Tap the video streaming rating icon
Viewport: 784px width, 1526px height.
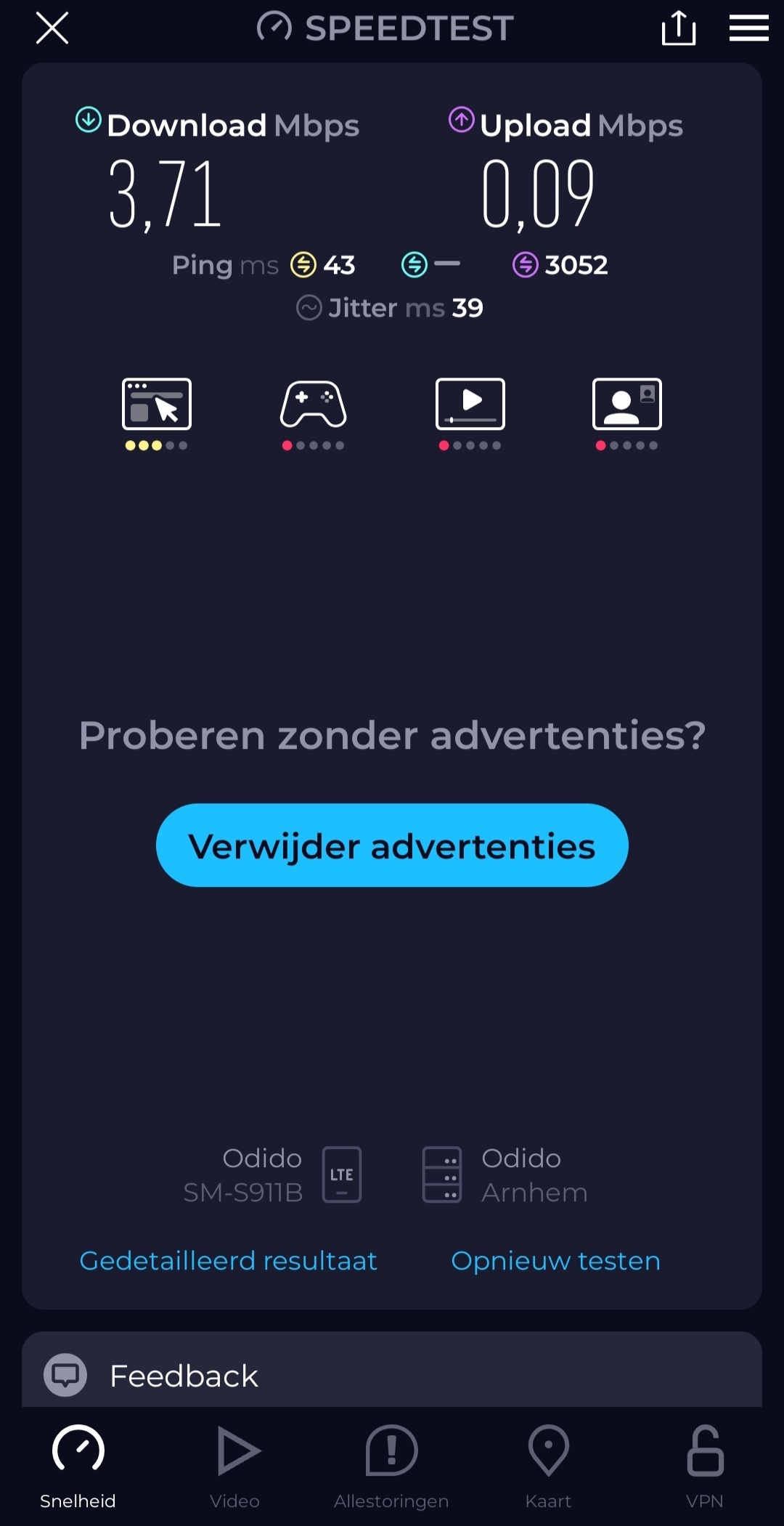[470, 404]
